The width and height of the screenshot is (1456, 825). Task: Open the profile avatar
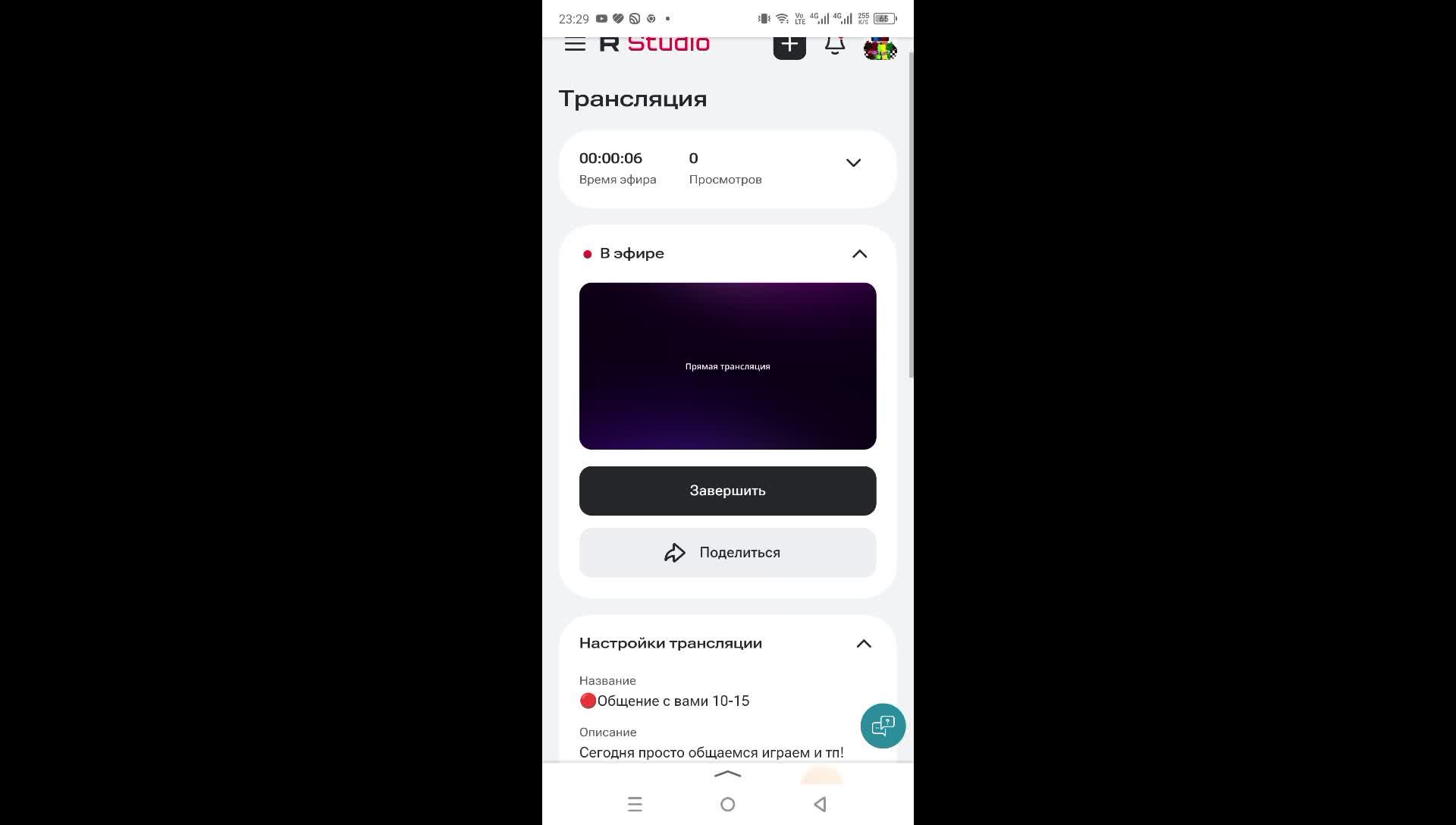pyautogui.click(x=880, y=49)
